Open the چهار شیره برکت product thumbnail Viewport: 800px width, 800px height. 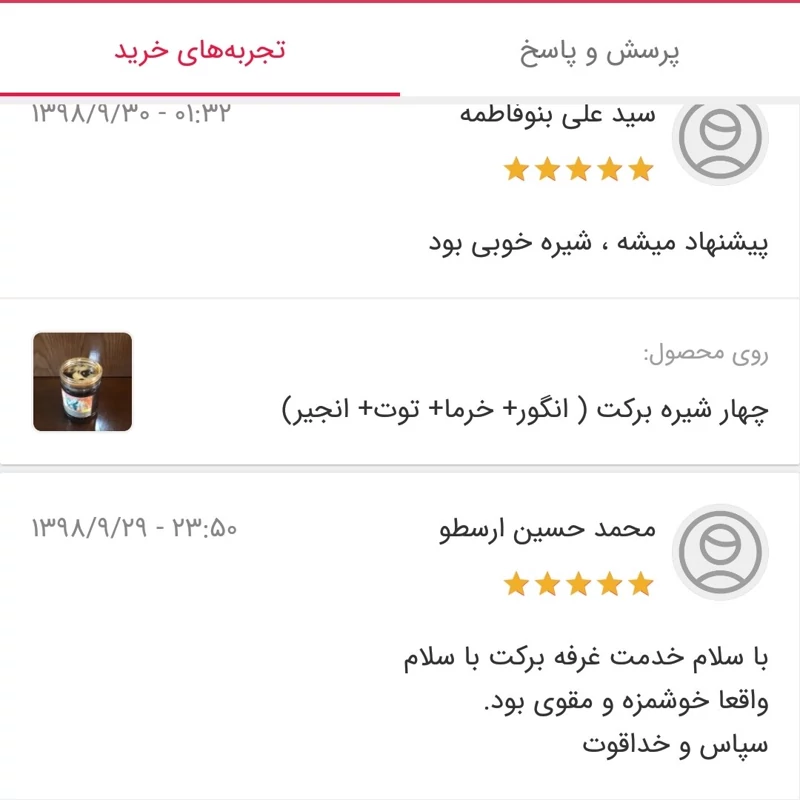pos(83,382)
